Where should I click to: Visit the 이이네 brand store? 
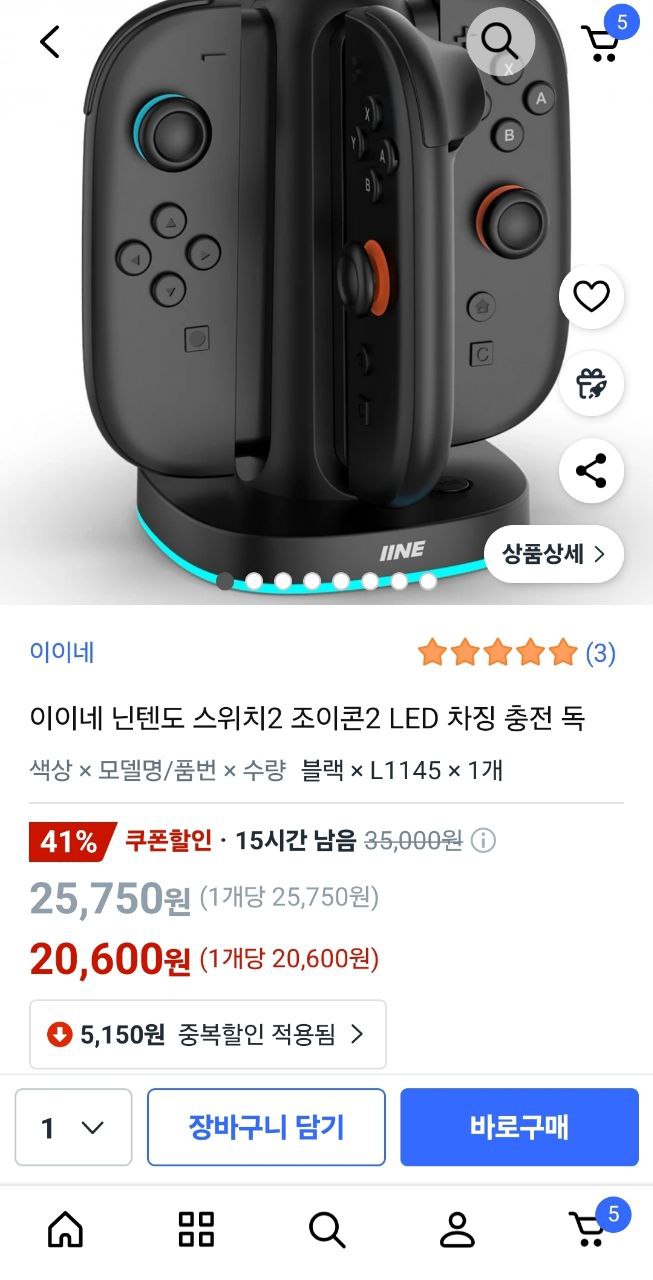(62, 653)
